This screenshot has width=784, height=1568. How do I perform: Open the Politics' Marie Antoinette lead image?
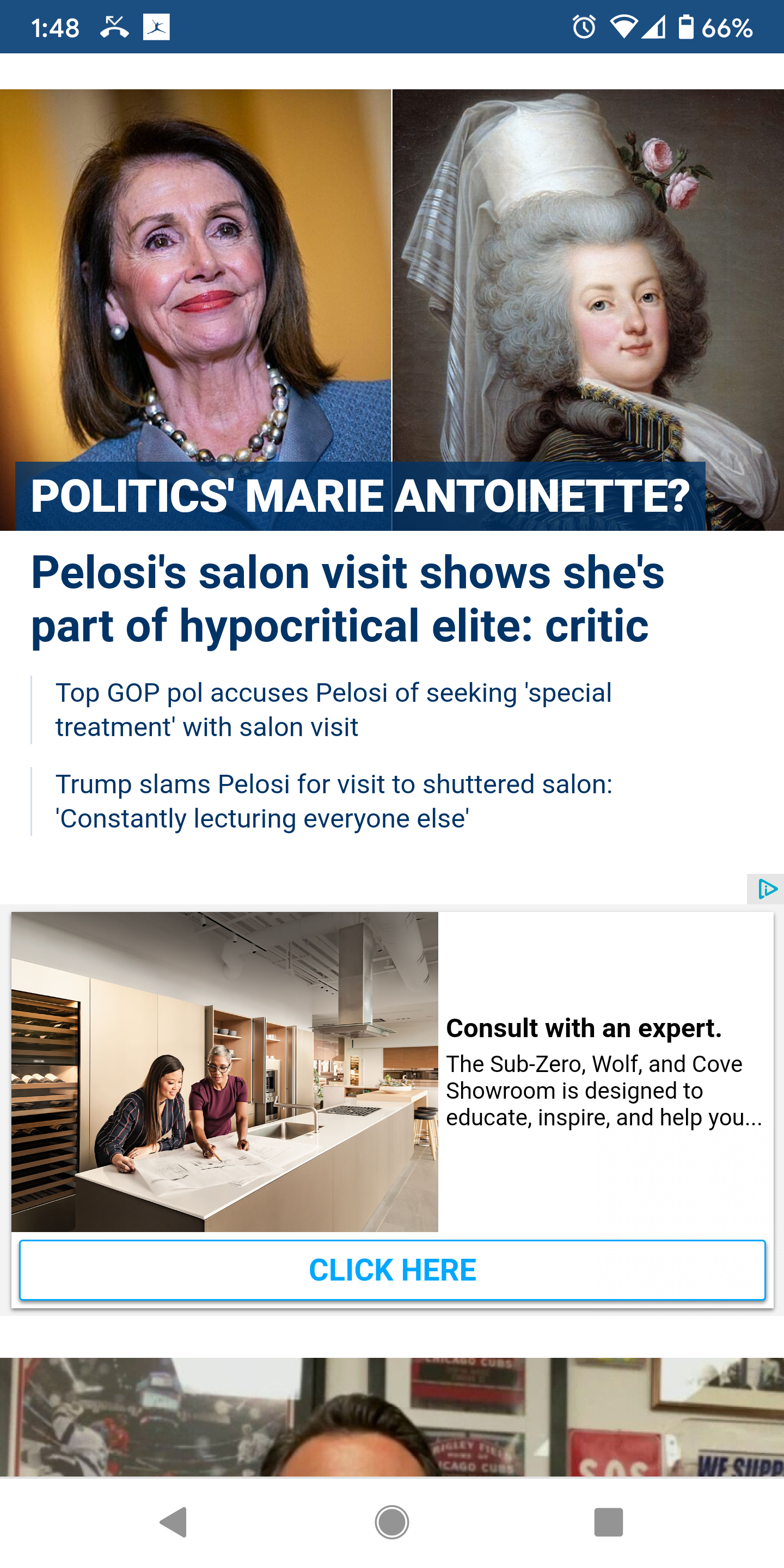[392, 310]
